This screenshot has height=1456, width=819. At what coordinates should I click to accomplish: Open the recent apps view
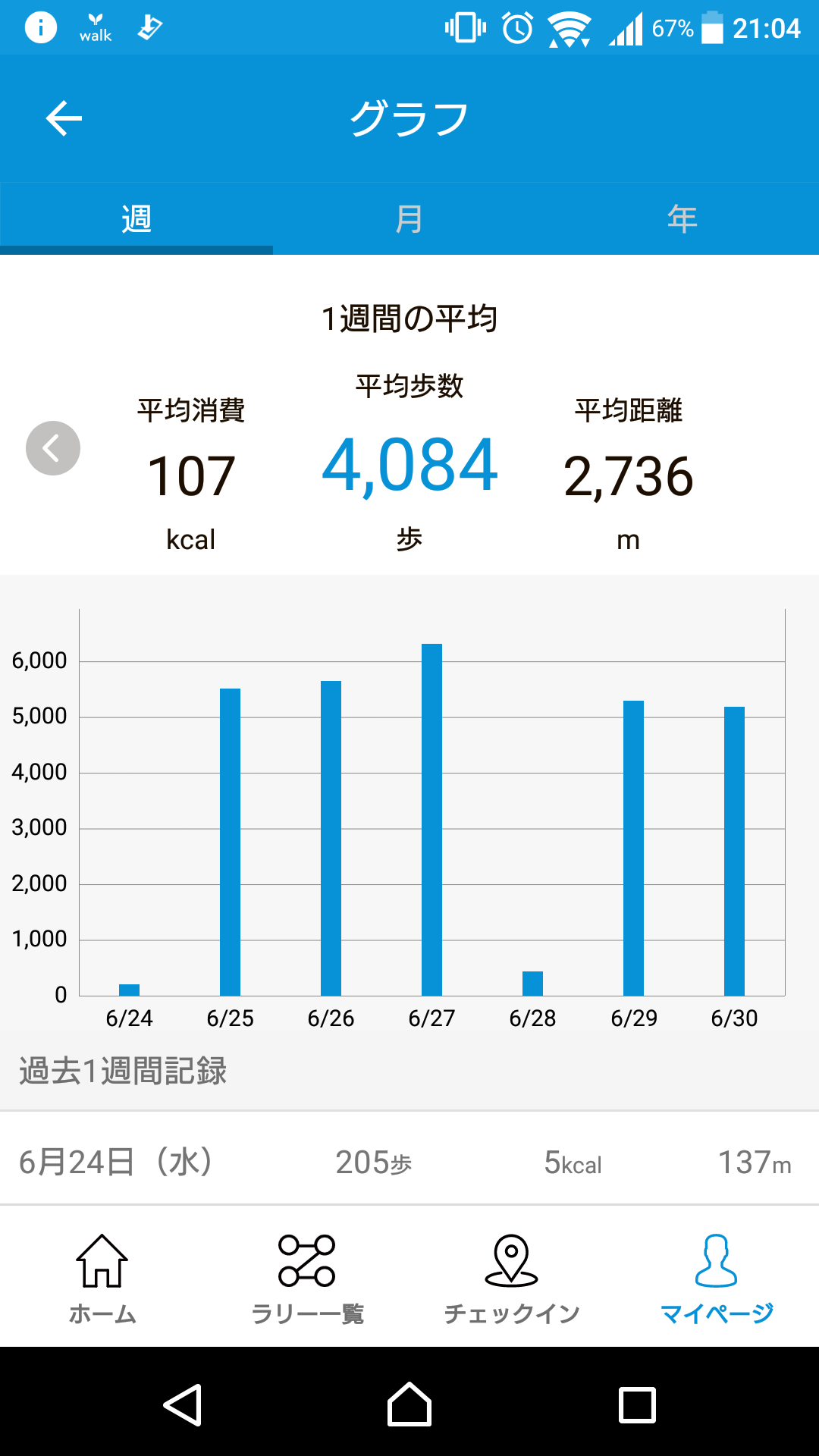(x=637, y=1404)
